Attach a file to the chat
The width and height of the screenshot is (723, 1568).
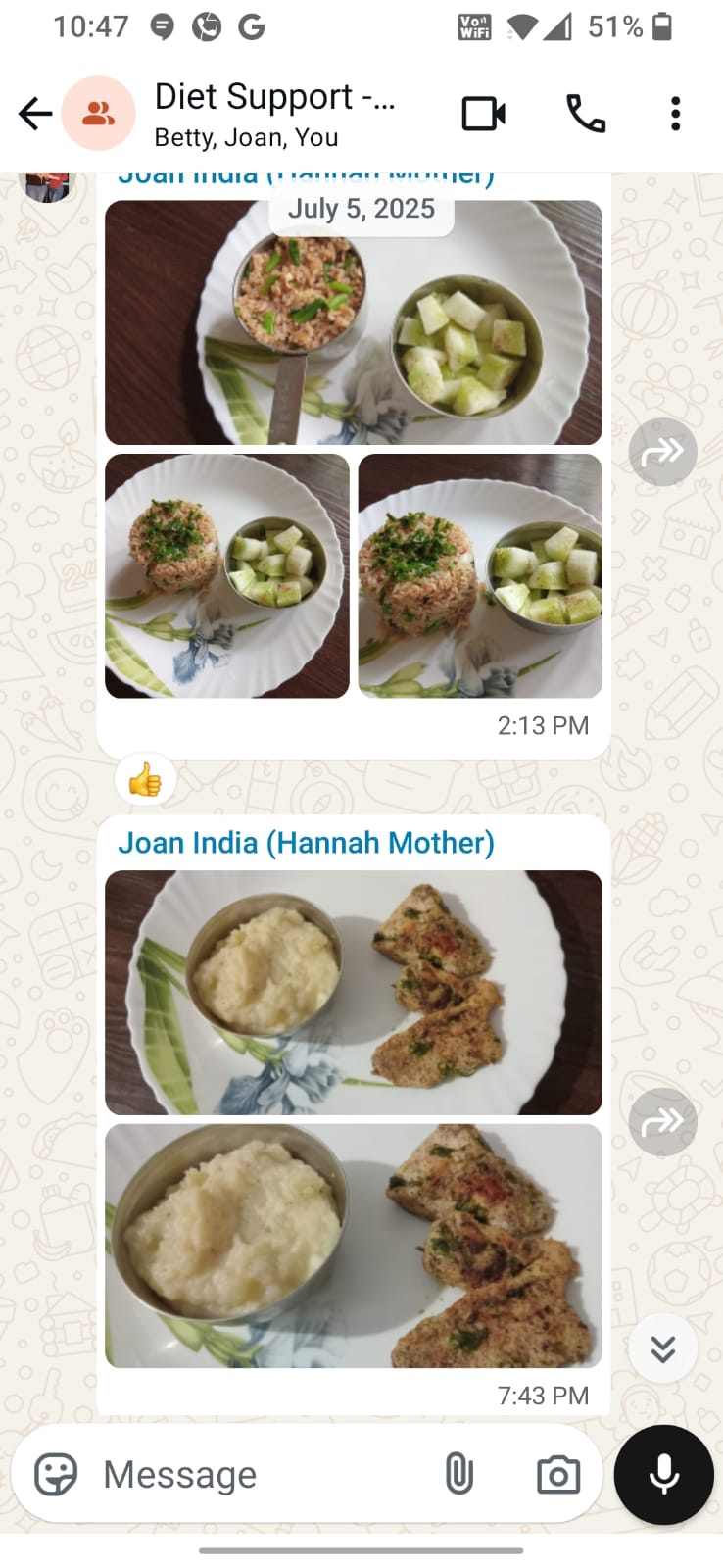(458, 1474)
